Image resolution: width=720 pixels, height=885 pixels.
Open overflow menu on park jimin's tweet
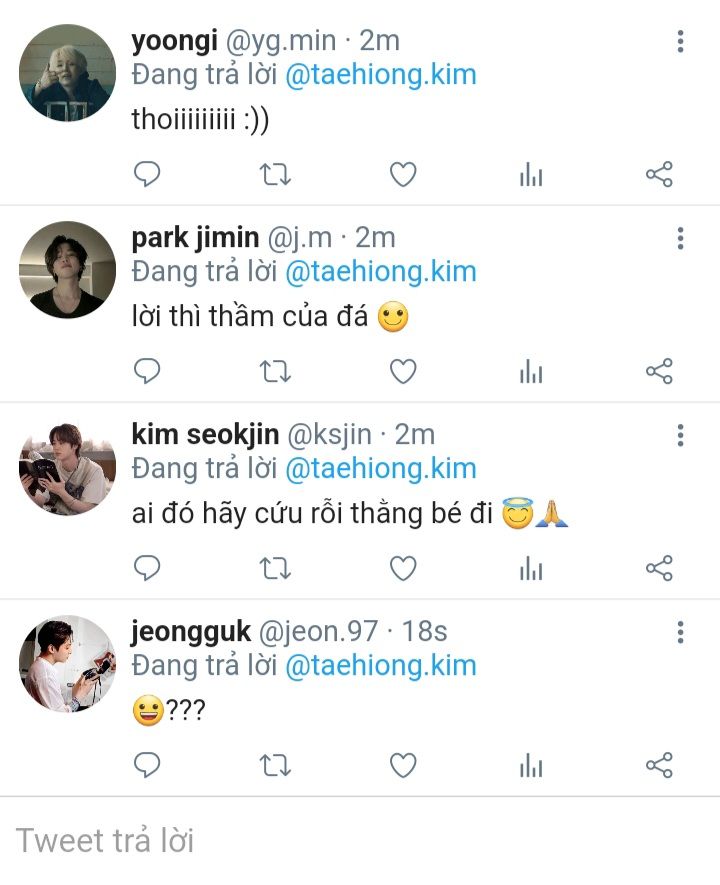680,238
